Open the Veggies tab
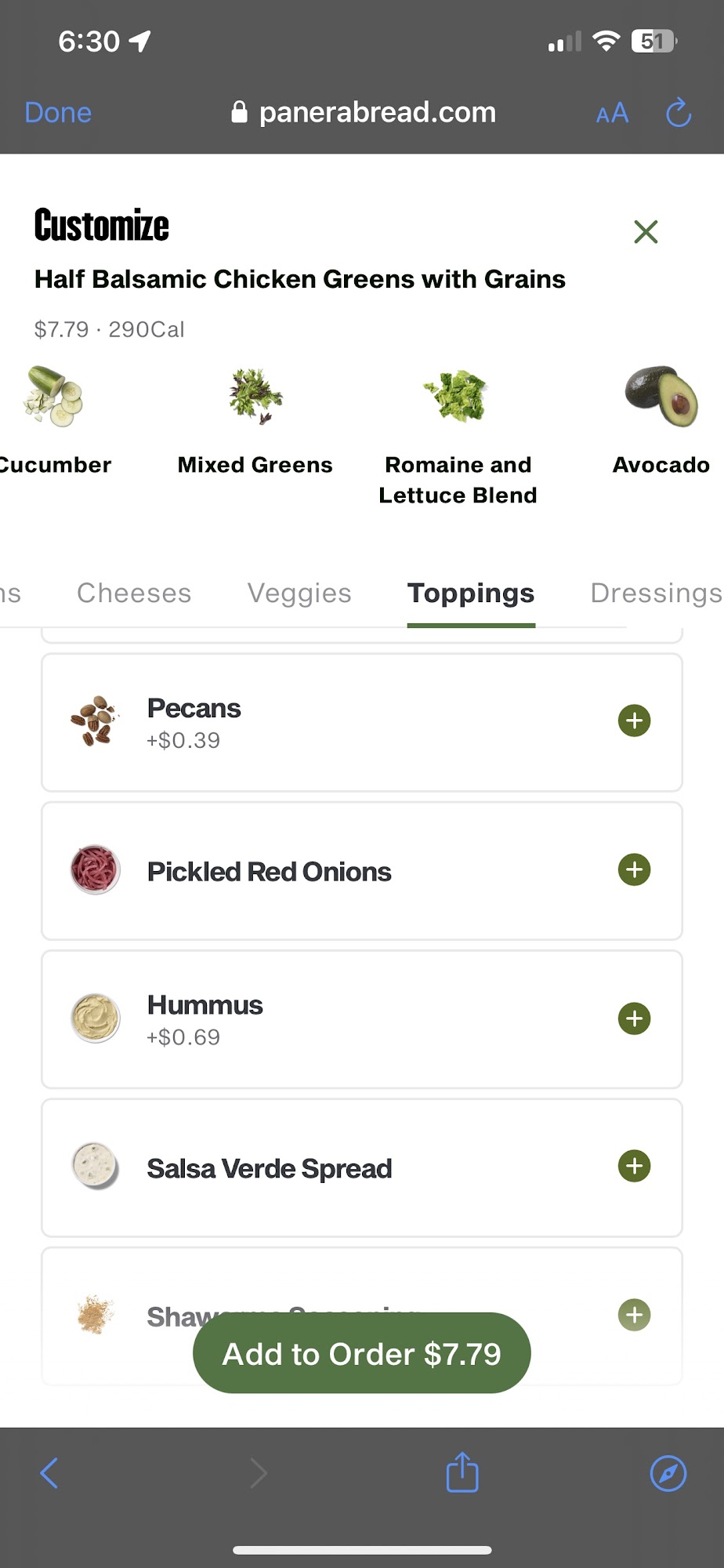This screenshot has height=1568, width=724. (299, 593)
